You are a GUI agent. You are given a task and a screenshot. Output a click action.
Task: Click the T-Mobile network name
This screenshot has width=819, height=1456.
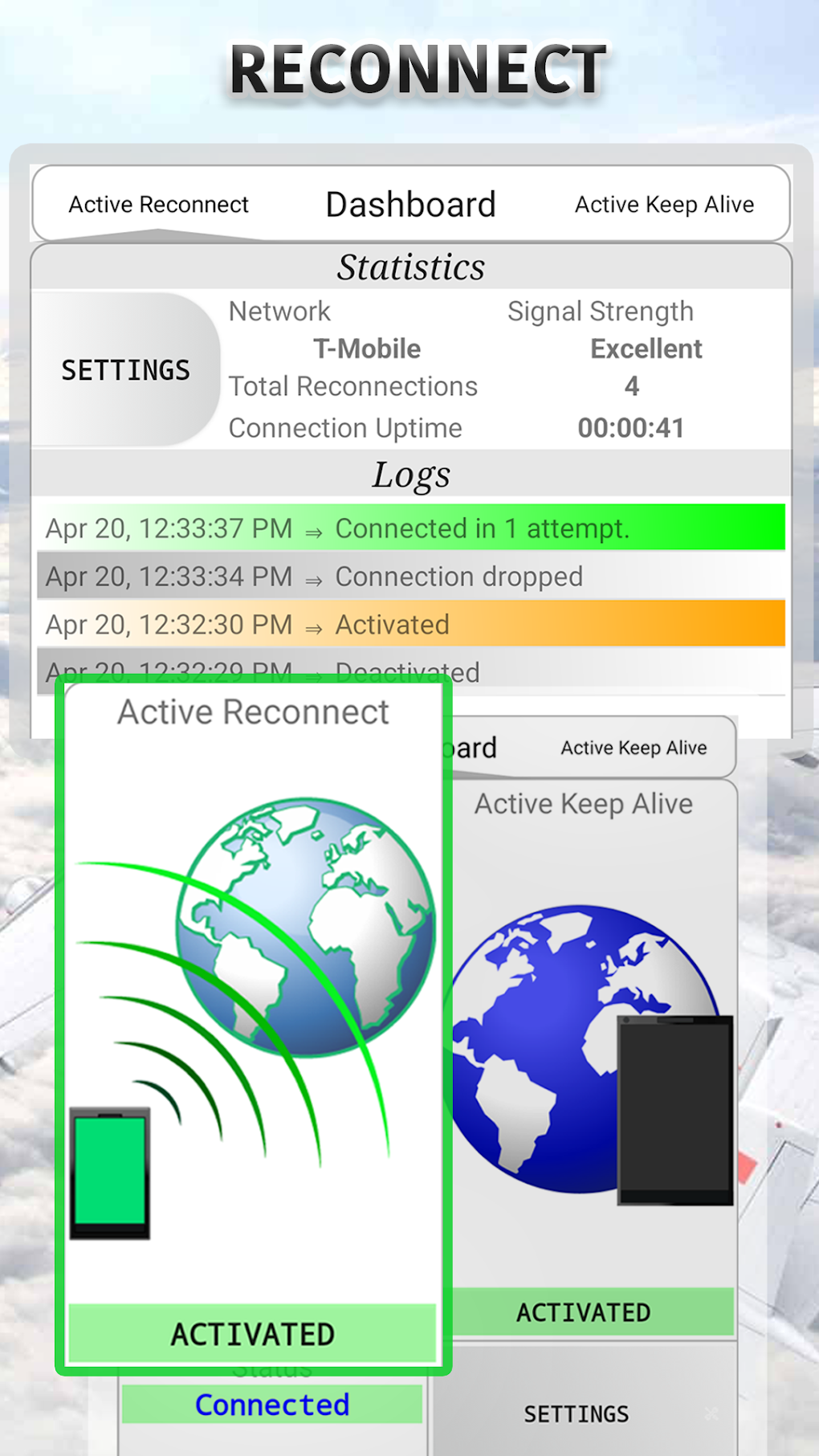click(x=365, y=348)
